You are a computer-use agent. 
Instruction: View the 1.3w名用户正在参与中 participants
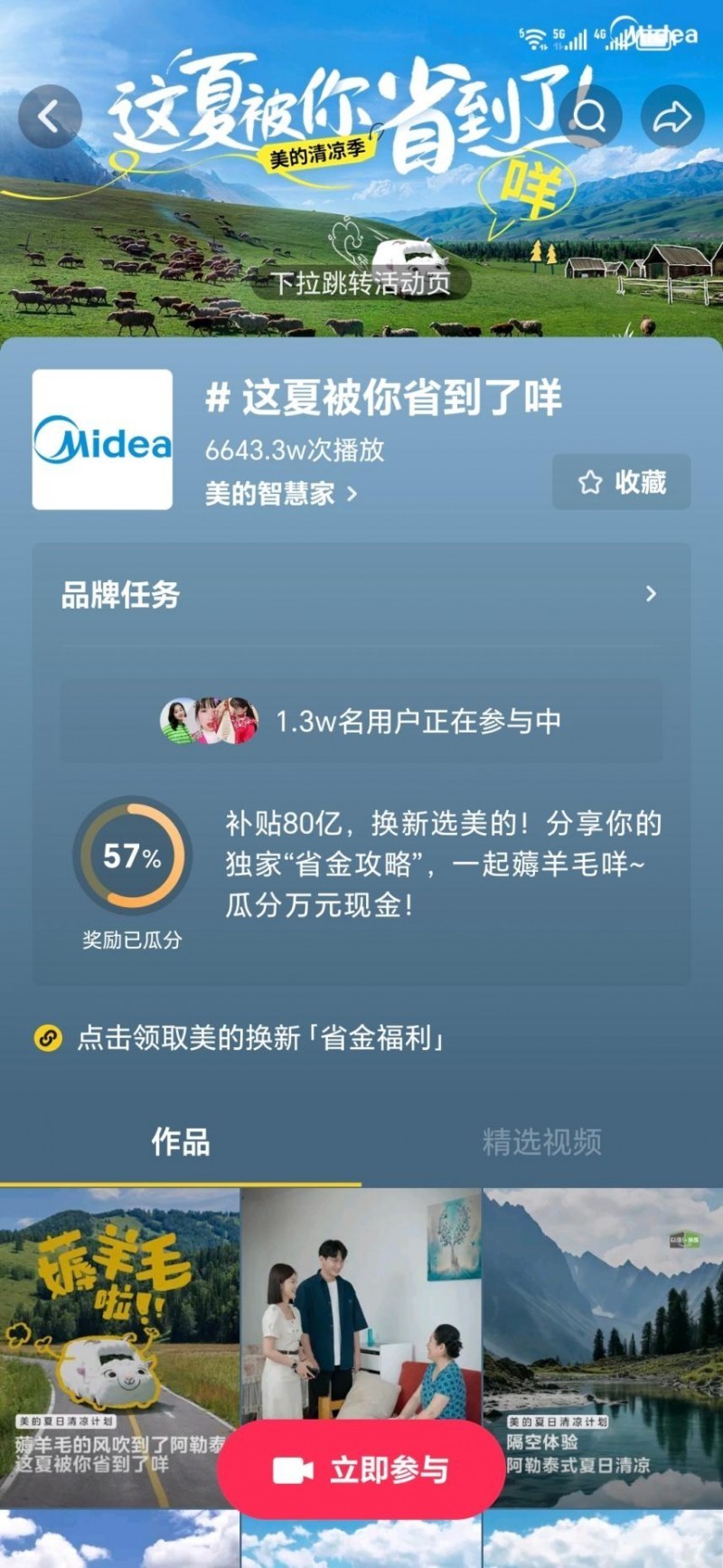[x=361, y=721]
